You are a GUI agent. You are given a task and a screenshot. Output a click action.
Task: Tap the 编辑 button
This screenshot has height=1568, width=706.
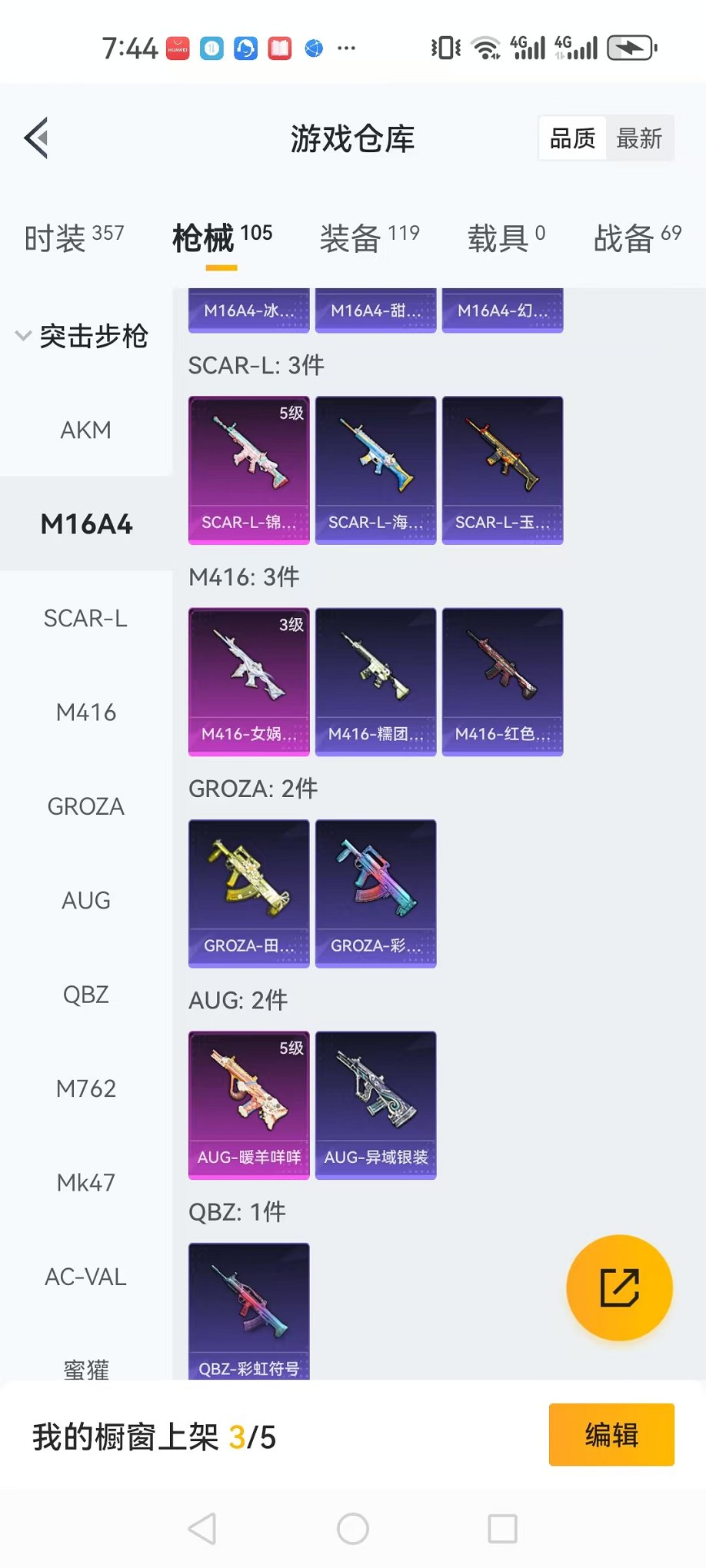[611, 1434]
